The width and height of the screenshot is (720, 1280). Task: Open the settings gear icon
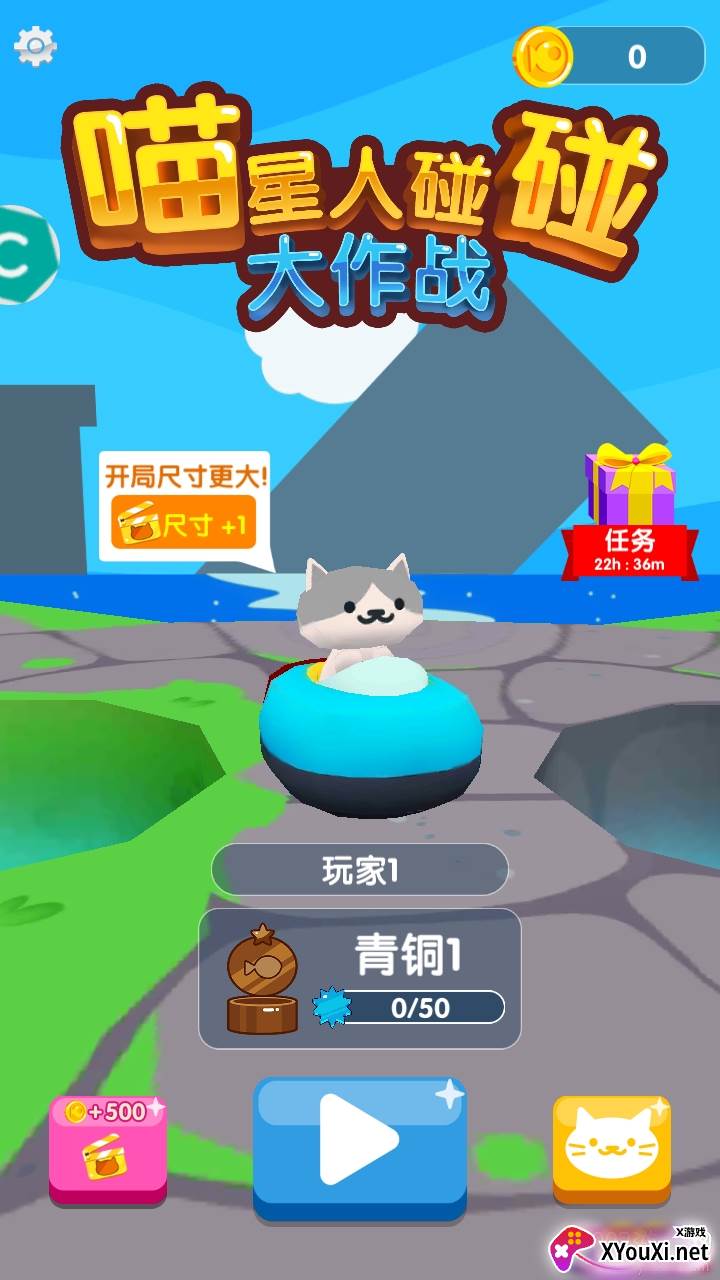pos(35,46)
